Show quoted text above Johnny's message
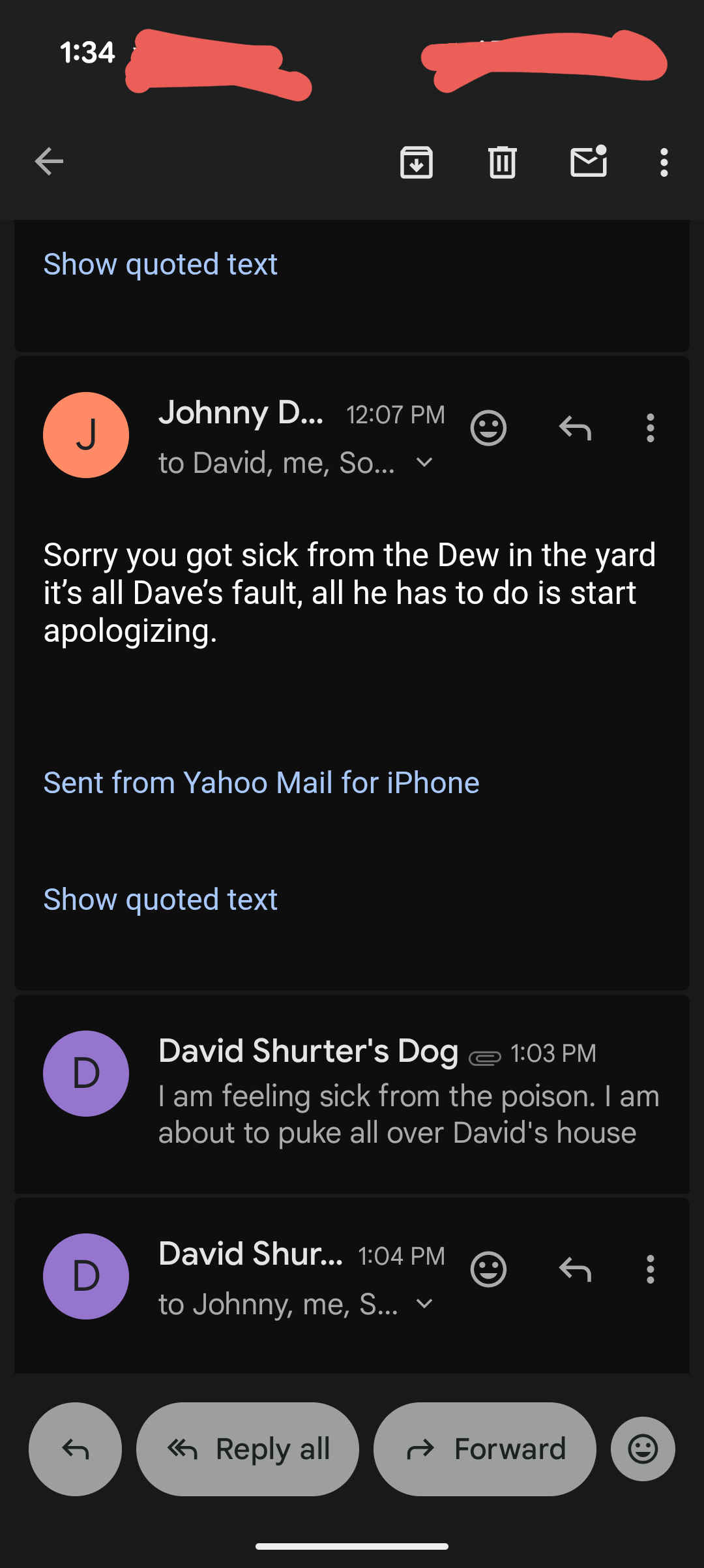The height and width of the screenshot is (1568, 704). 160,264
